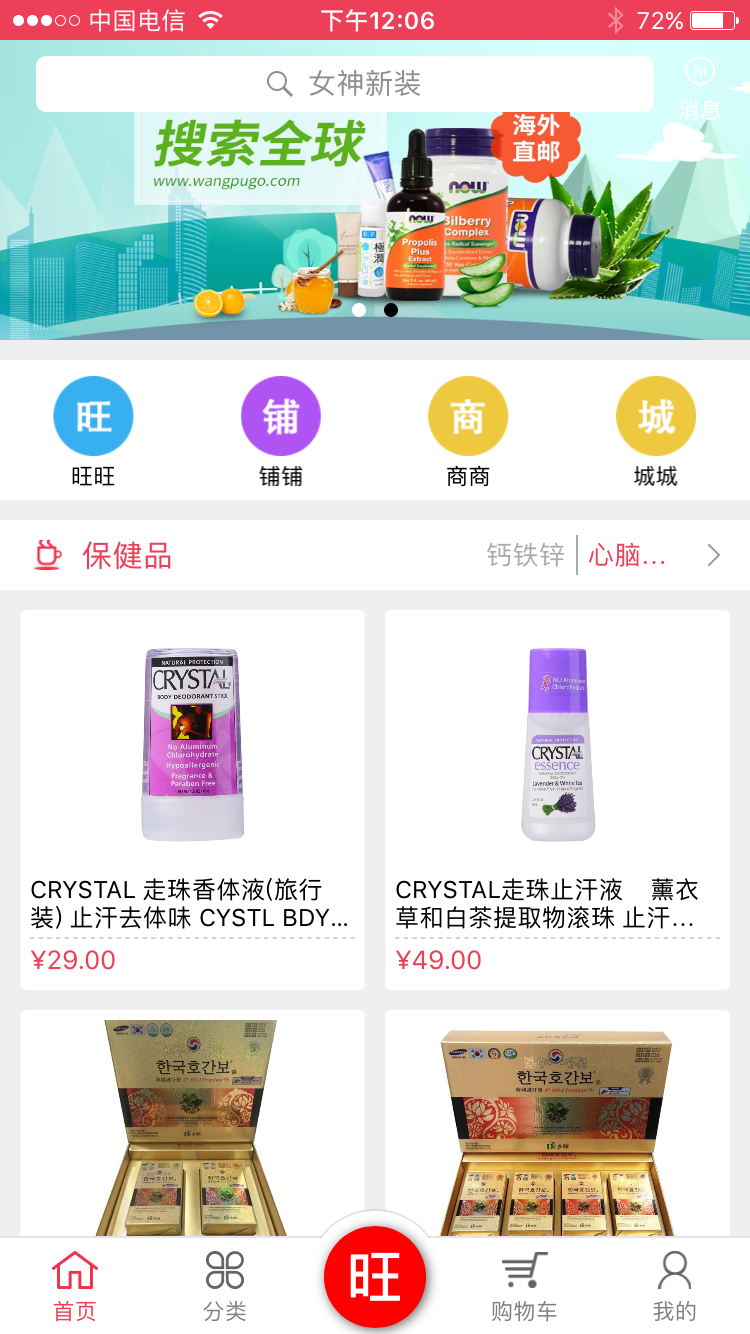
Task: Go to the 购物车 cart tab
Action: click(x=524, y=1286)
